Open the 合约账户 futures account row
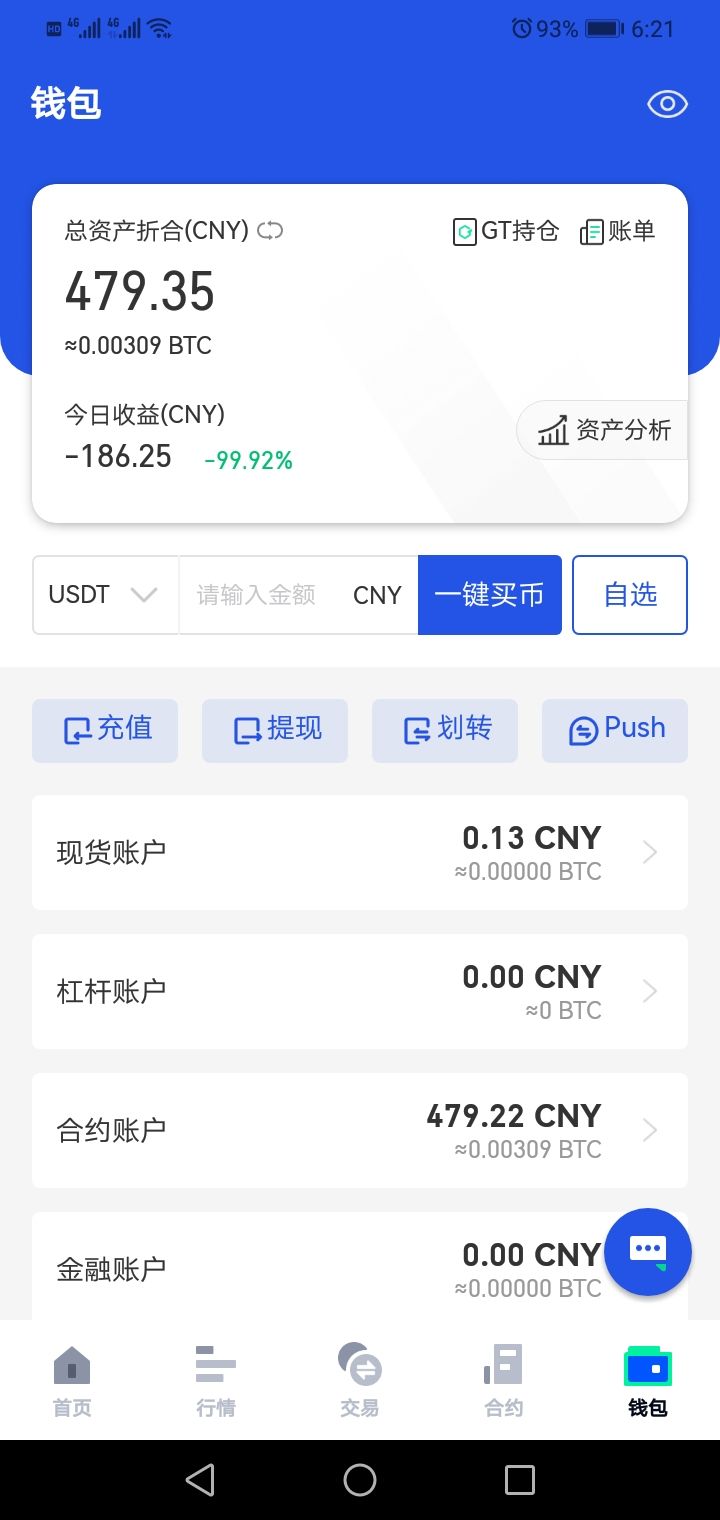Image resolution: width=720 pixels, height=1520 pixels. tap(360, 1130)
